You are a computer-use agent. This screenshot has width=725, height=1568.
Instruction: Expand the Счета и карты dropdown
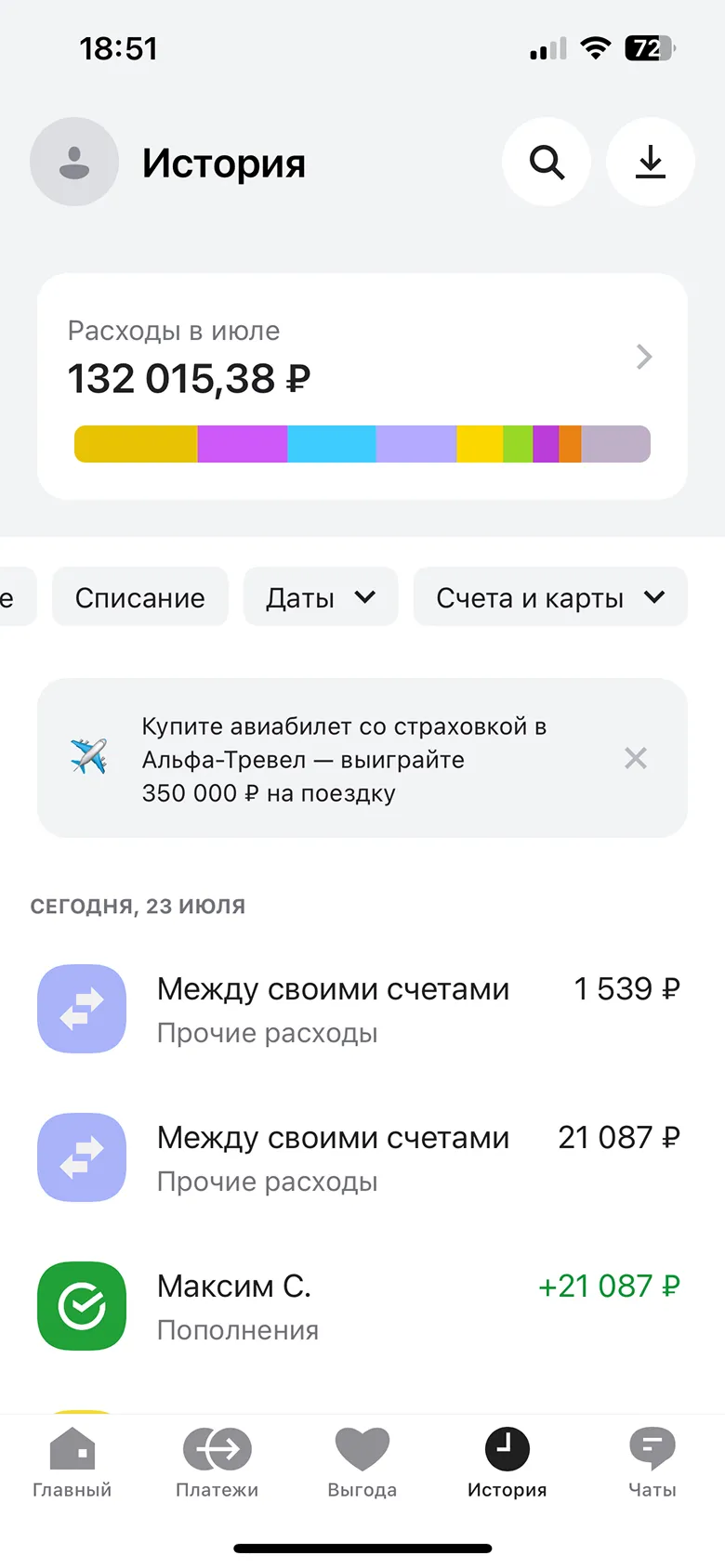point(550,597)
